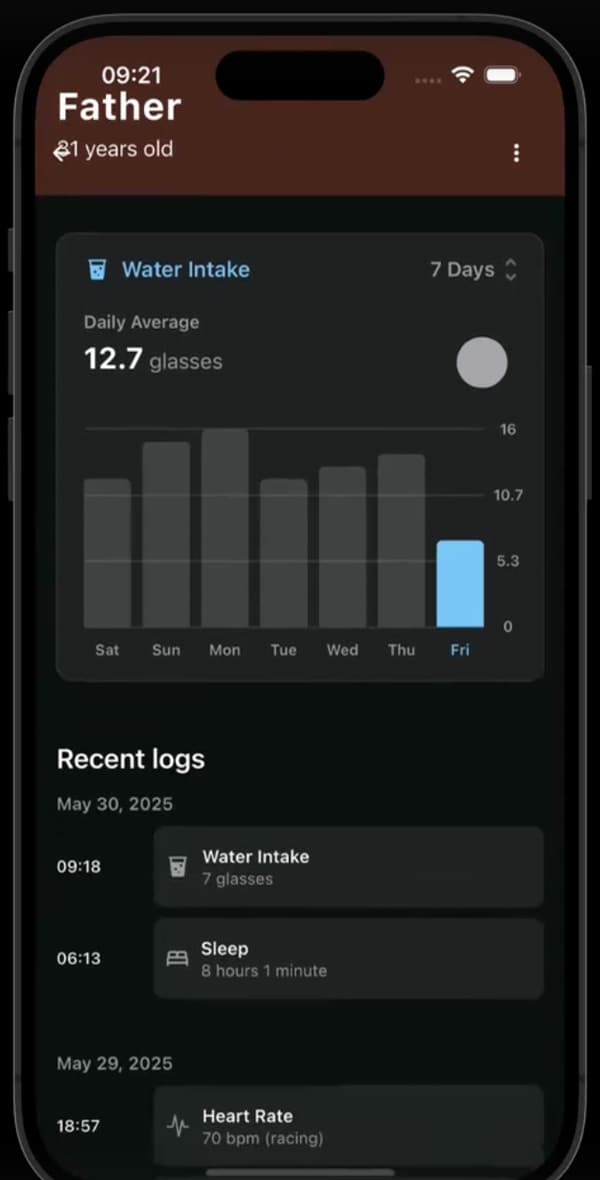The width and height of the screenshot is (600, 1180).
Task: Open the three-dot overflow menu
Action: (516, 153)
